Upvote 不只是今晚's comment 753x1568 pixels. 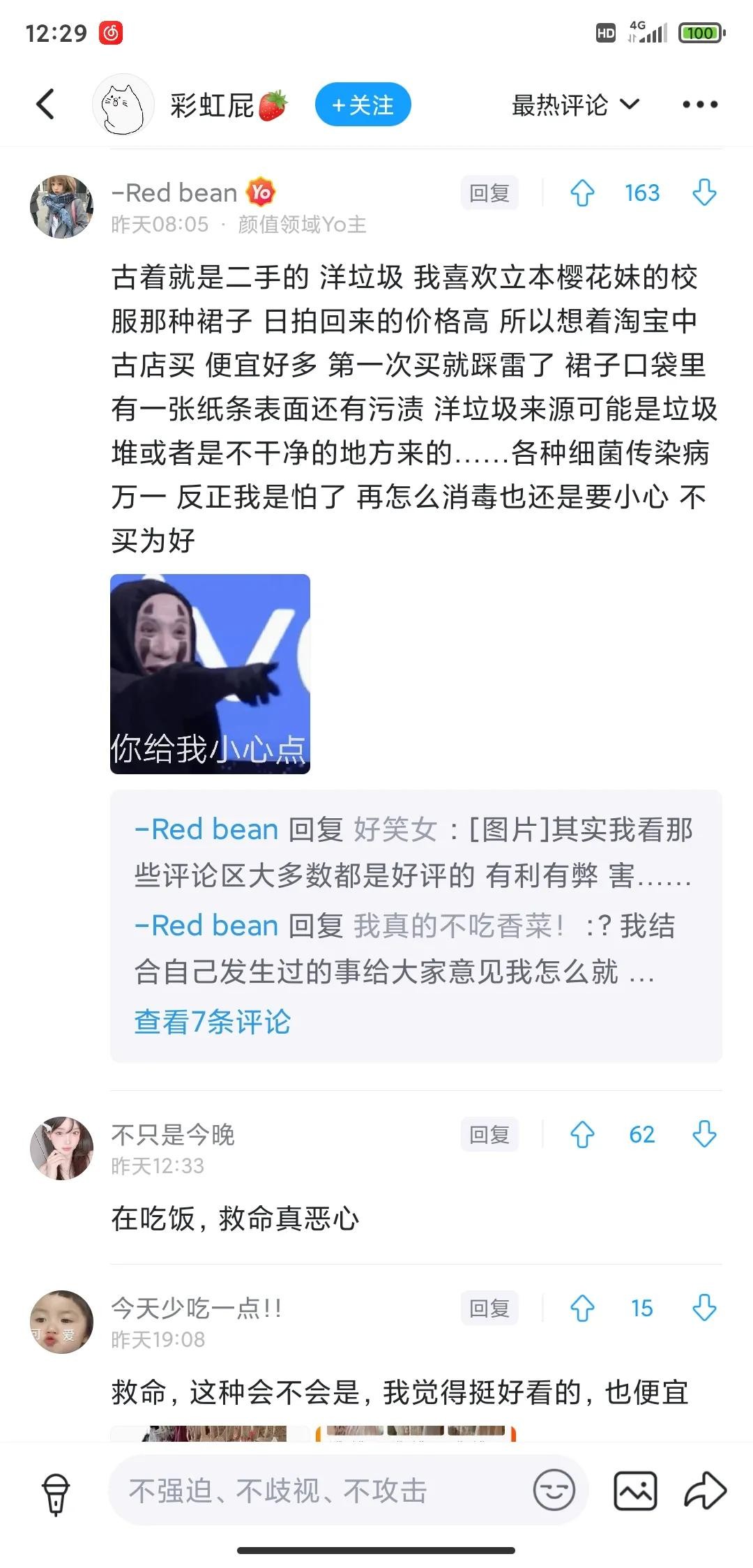click(x=582, y=1135)
